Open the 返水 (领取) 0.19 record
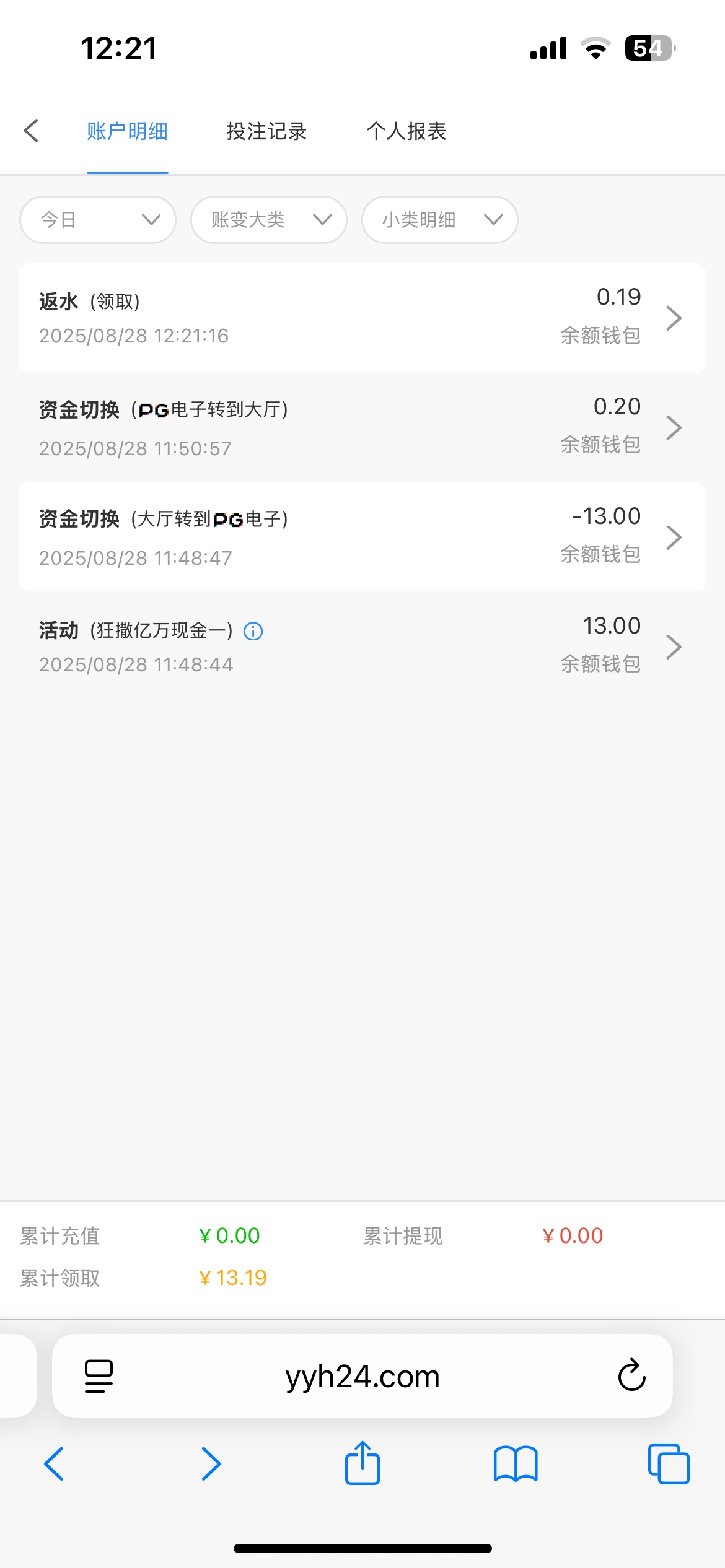 (x=362, y=318)
